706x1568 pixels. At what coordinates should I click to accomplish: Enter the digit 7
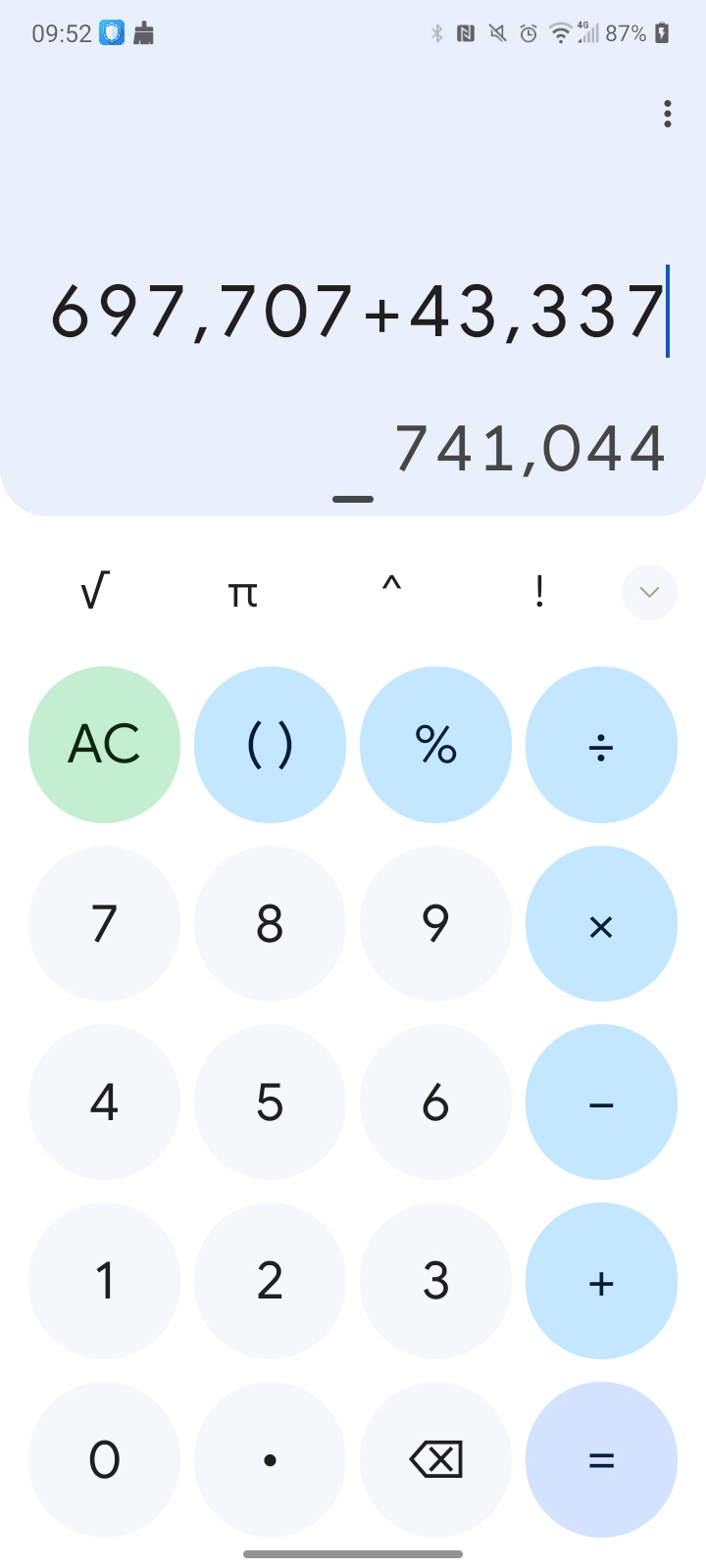point(104,924)
